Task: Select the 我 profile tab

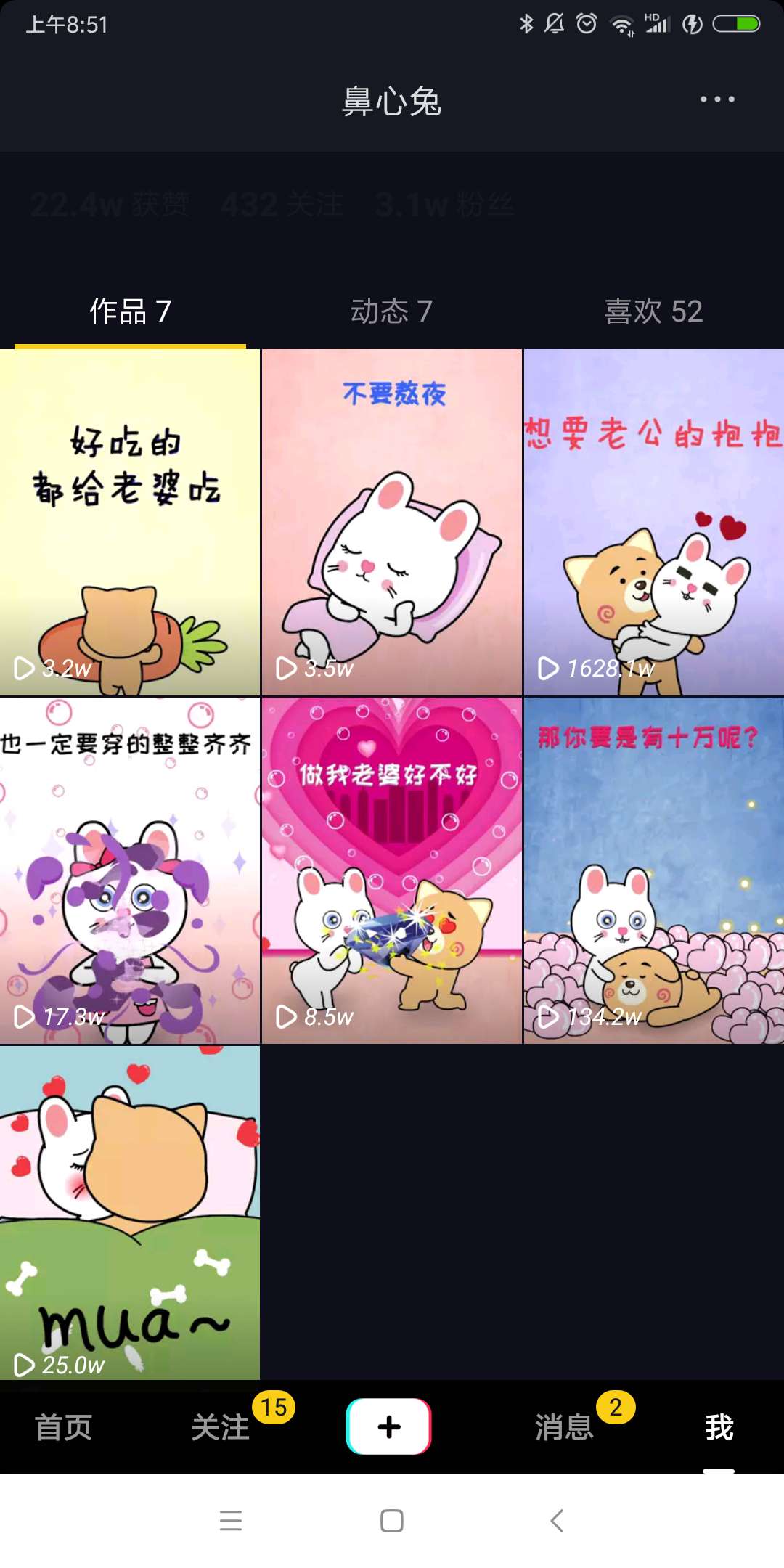Action: [719, 1427]
